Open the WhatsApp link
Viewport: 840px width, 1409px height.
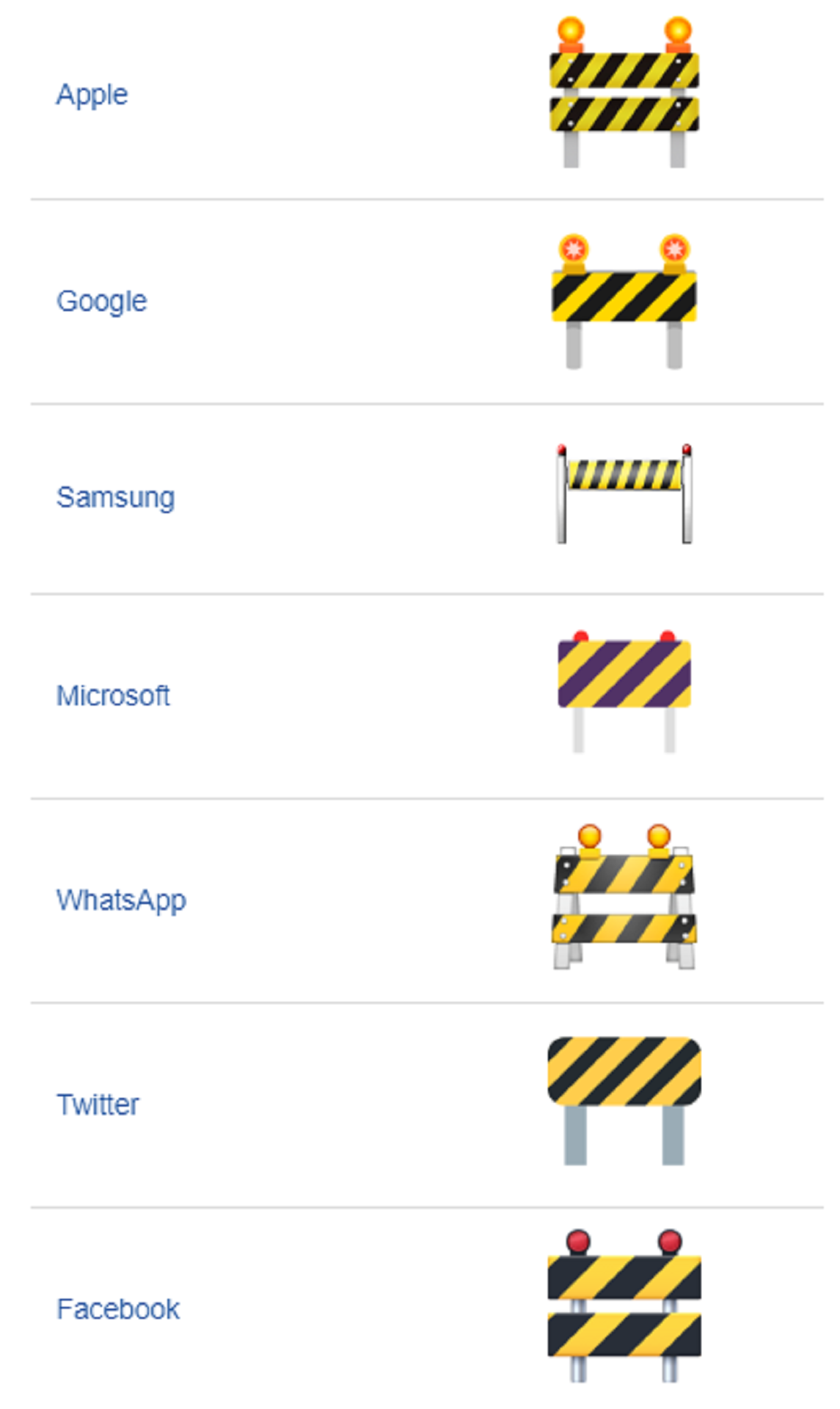122,900
